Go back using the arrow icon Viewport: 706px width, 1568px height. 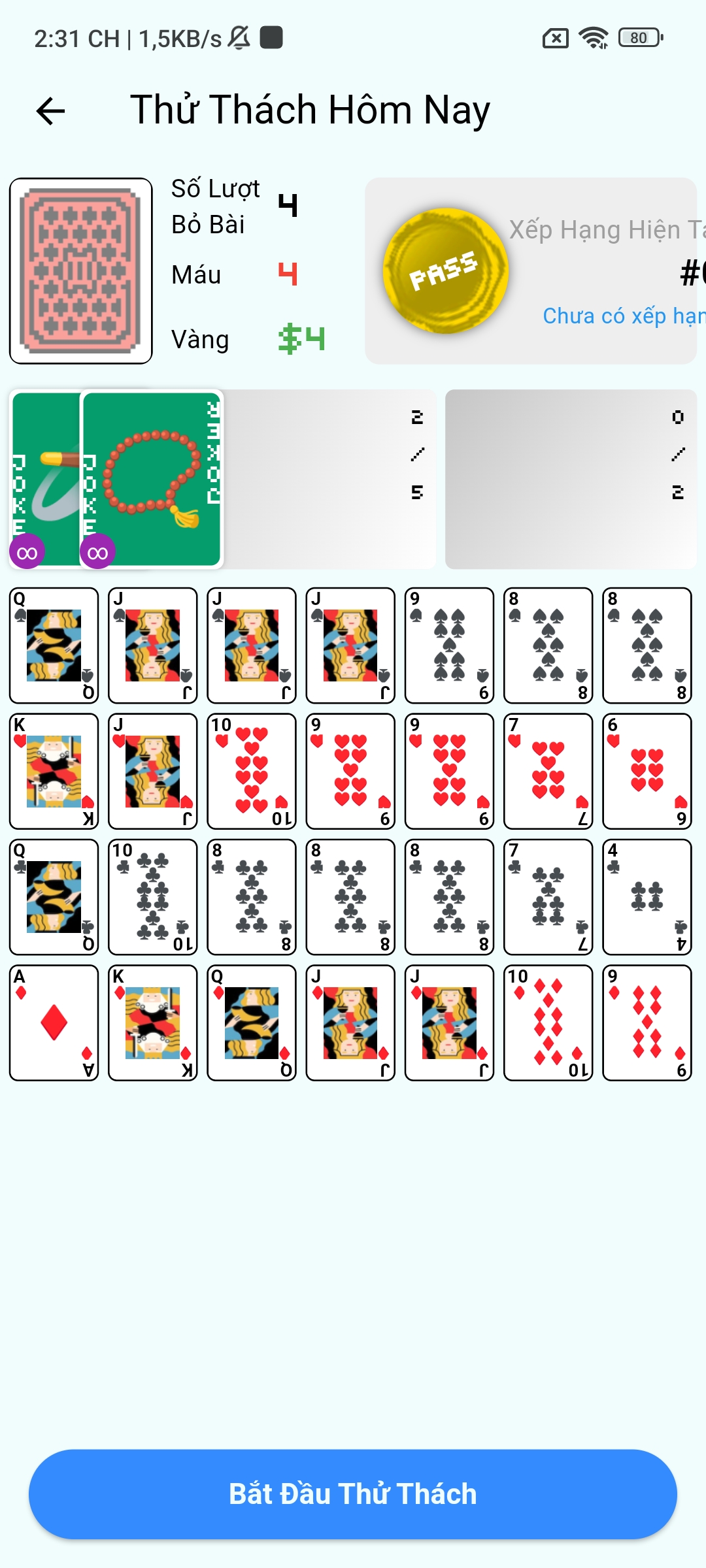click(50, 110)
